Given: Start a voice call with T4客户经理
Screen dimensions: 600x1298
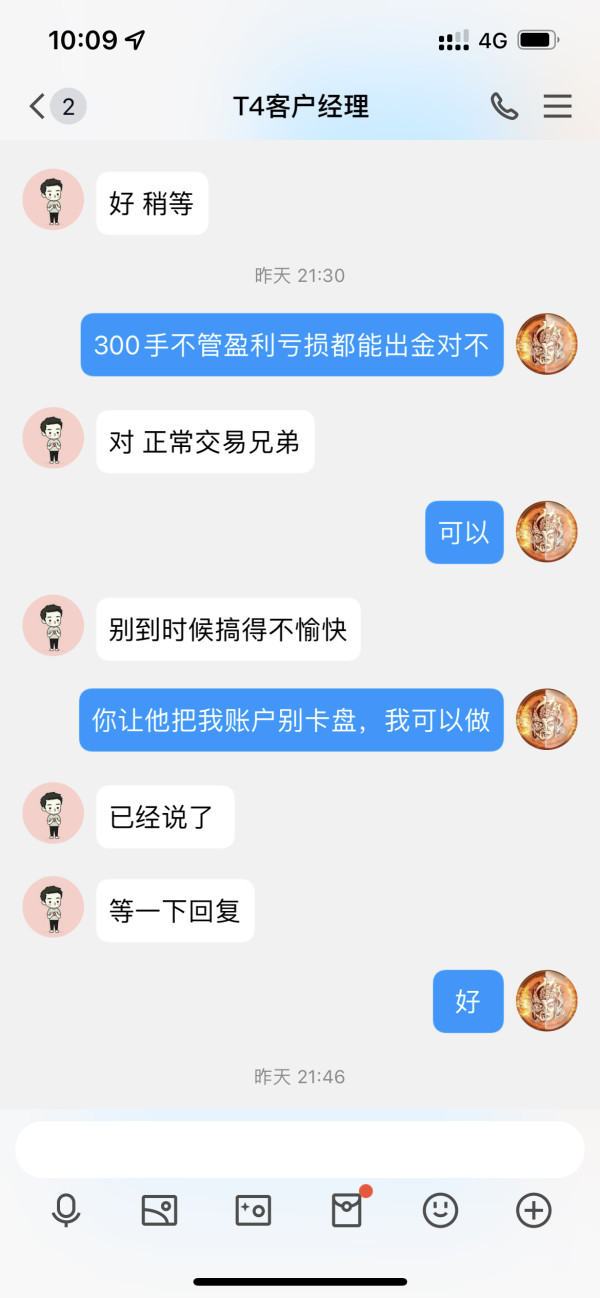Looking at the screenshot, I should click(504, 106).
